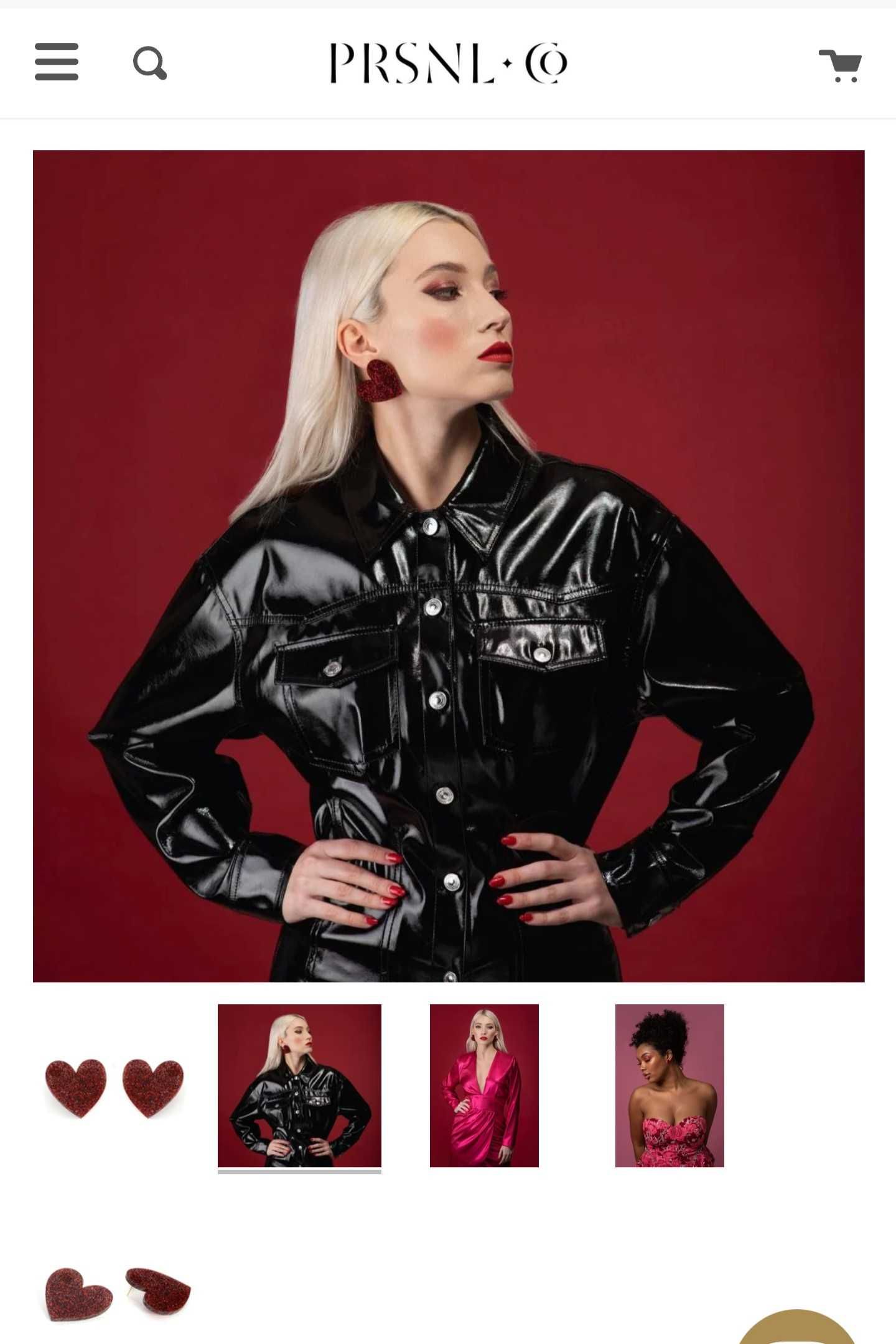This screenshot has height=1344, width=896.
Task: View the main product photo full size
Action: point(448,565)
